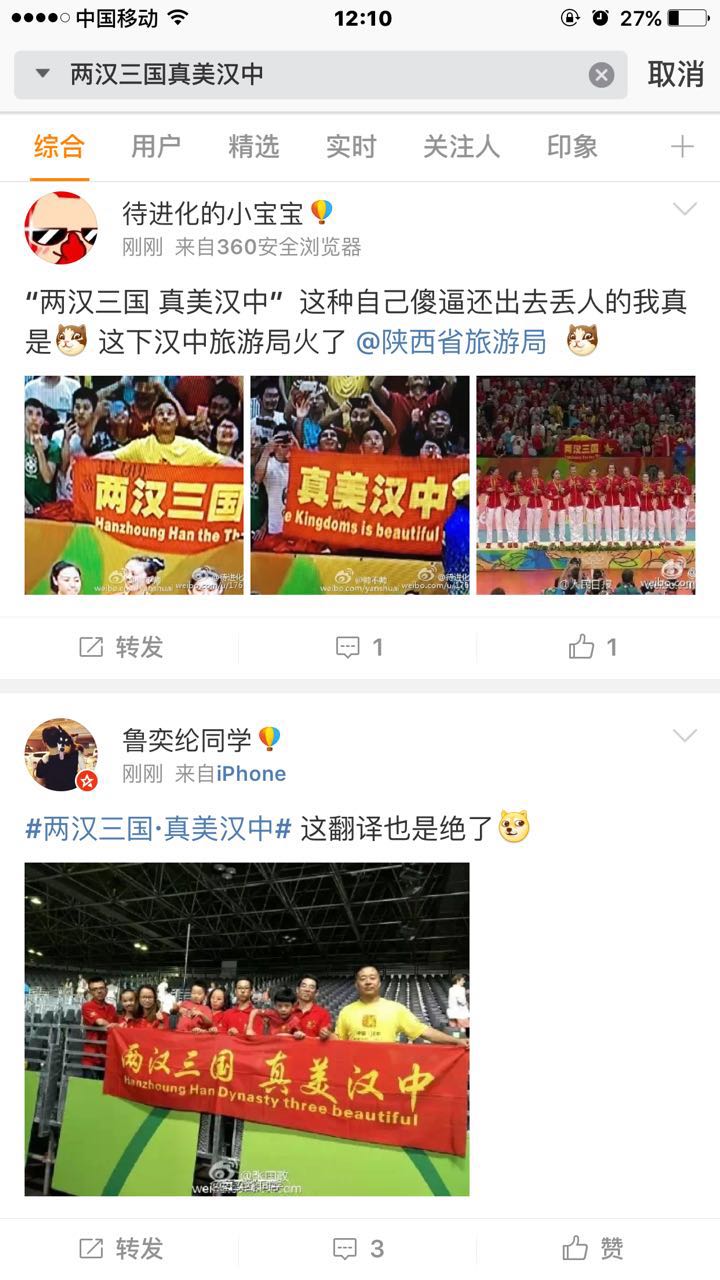The image size is (720, 1280).
Task: Switch to the 关注人 tab
Action: coord(460,147)
